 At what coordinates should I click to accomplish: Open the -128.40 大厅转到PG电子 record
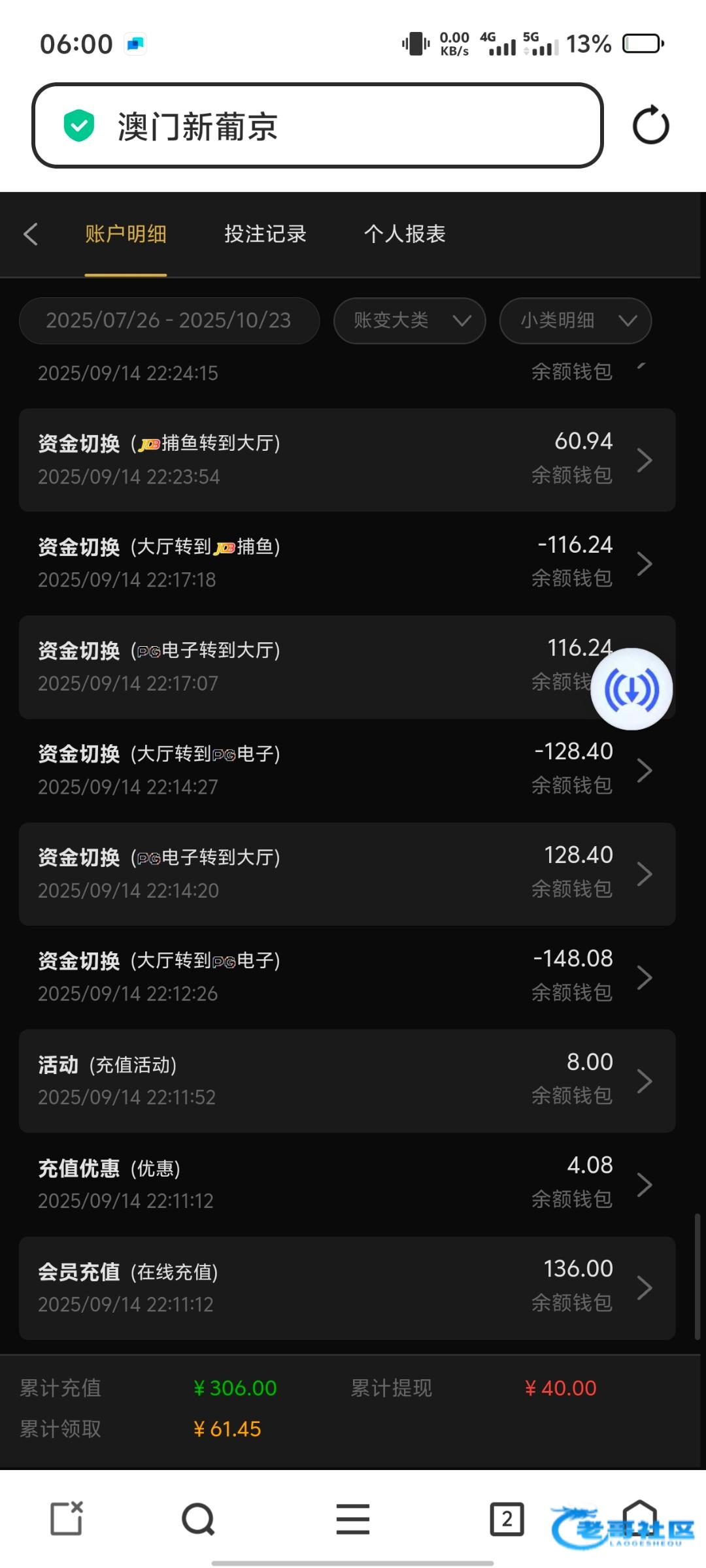(x=346, y=770)
